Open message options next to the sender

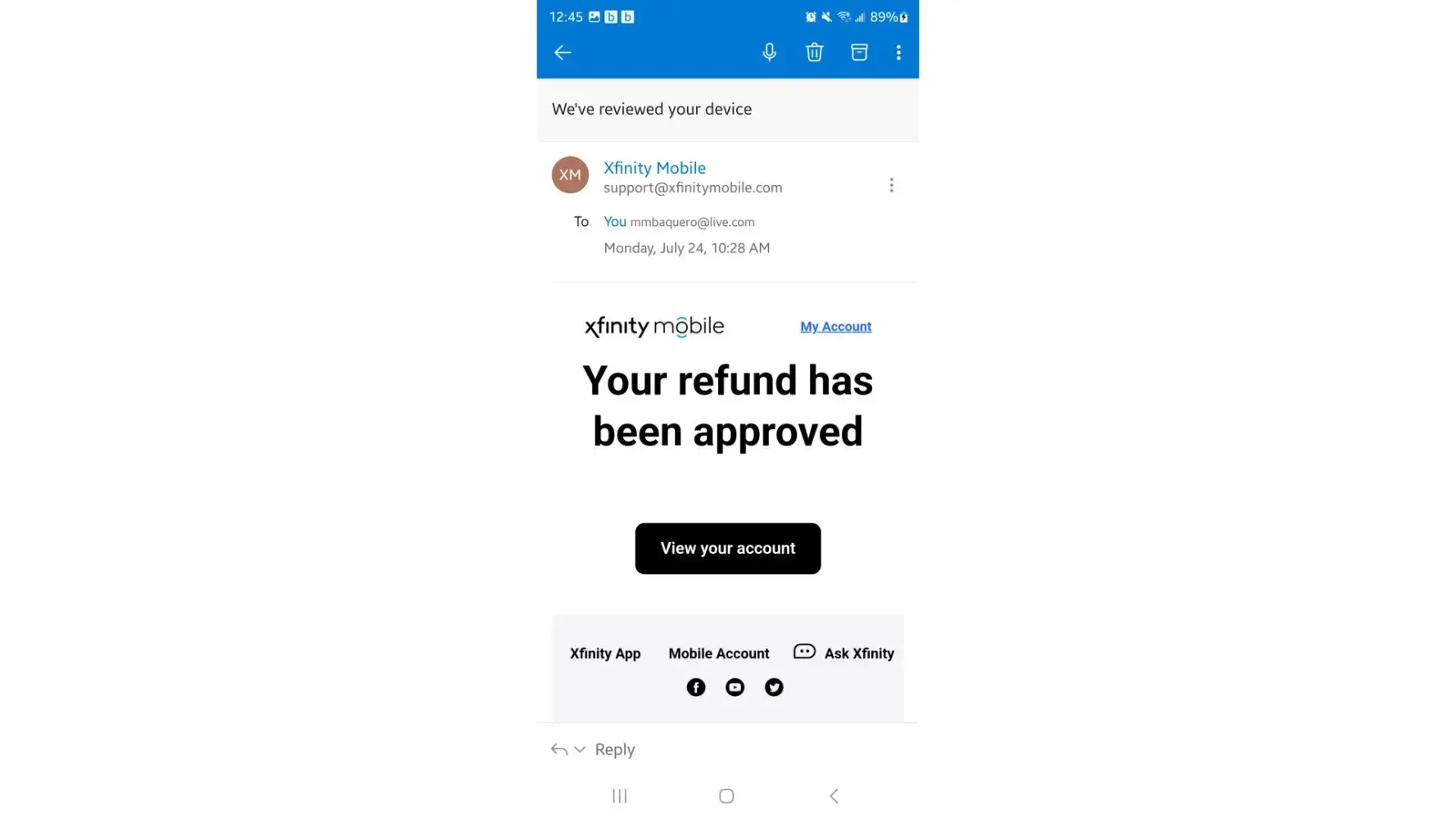[891, 185]
